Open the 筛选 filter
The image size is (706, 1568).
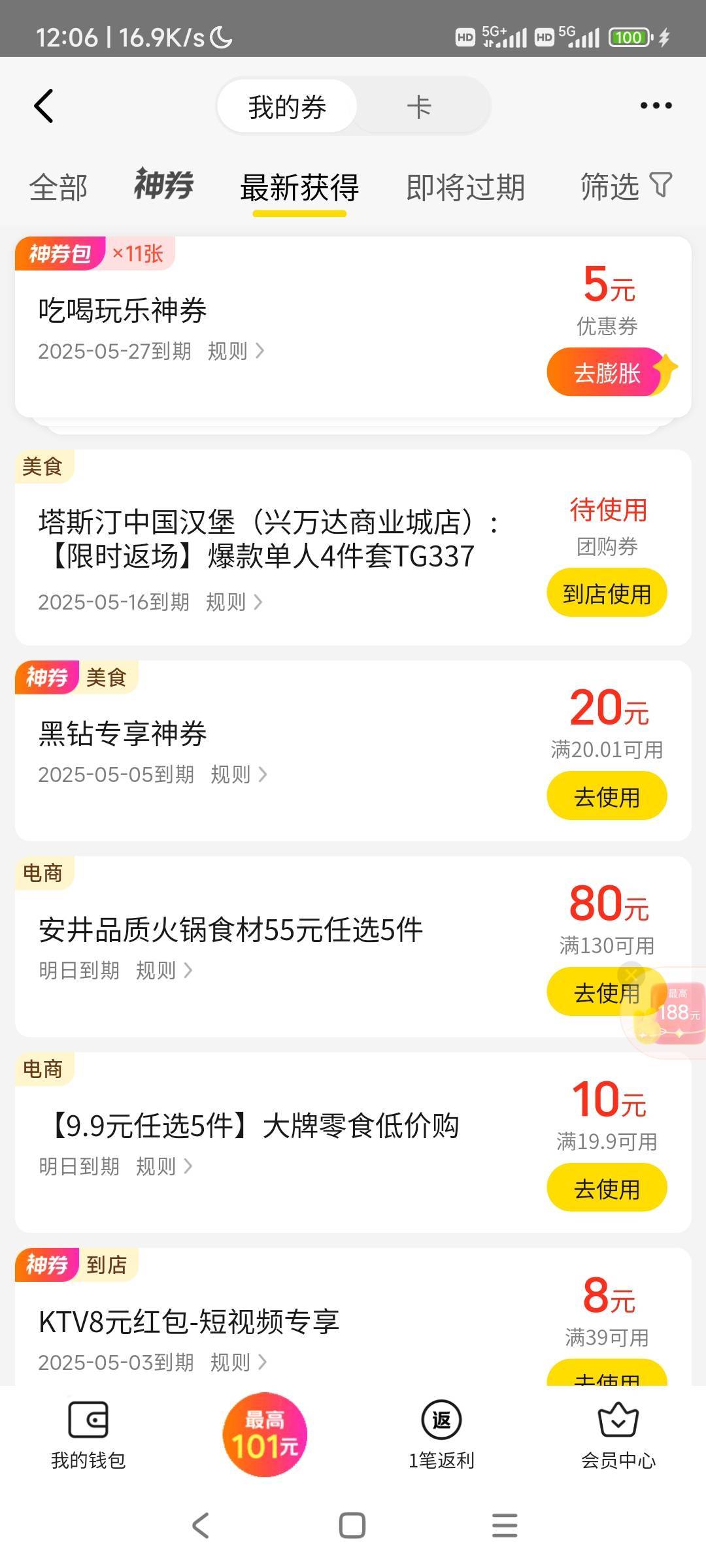coord(626,186)
